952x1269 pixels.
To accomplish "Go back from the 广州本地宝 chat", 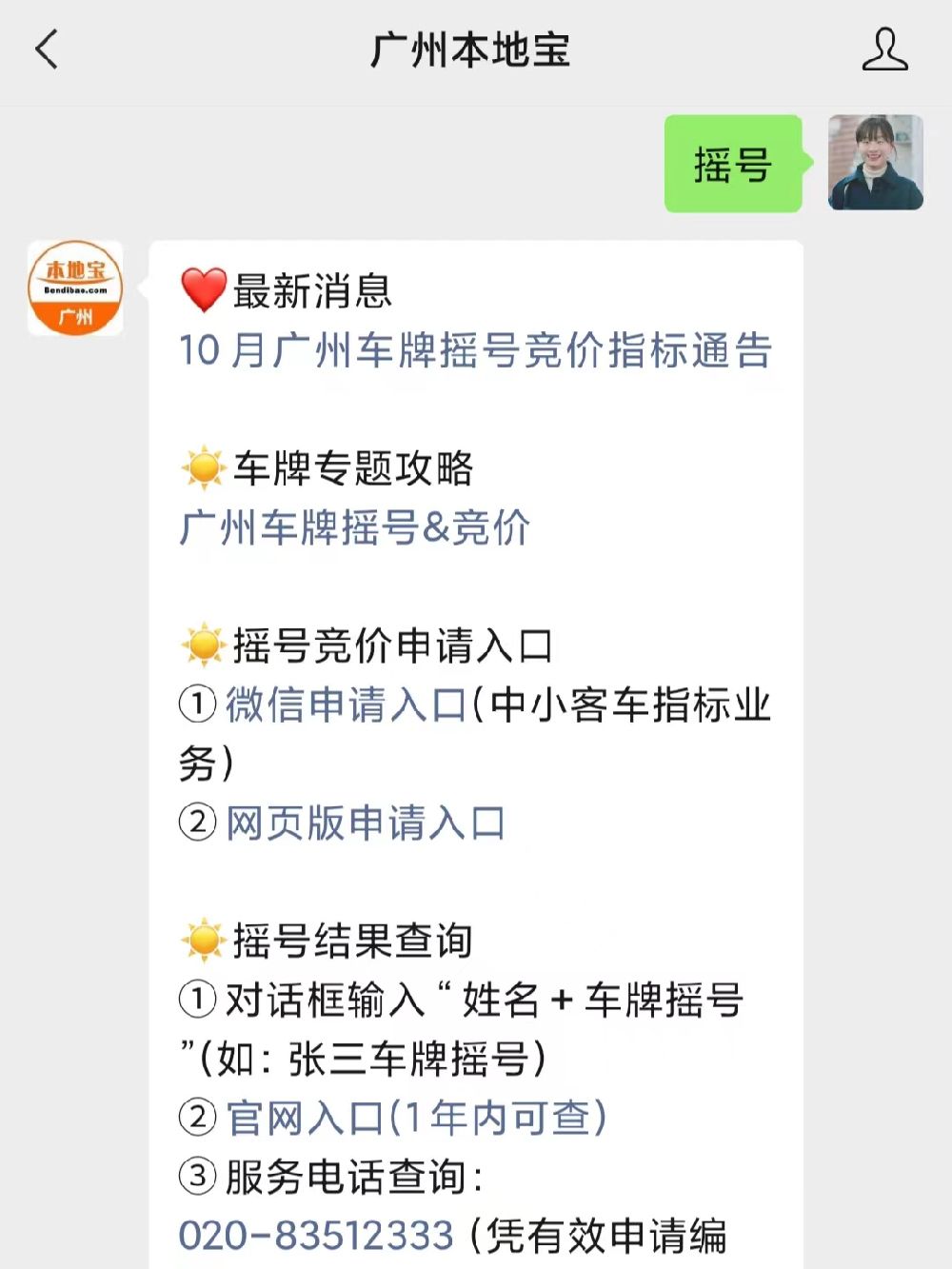I will click(46, 50).
